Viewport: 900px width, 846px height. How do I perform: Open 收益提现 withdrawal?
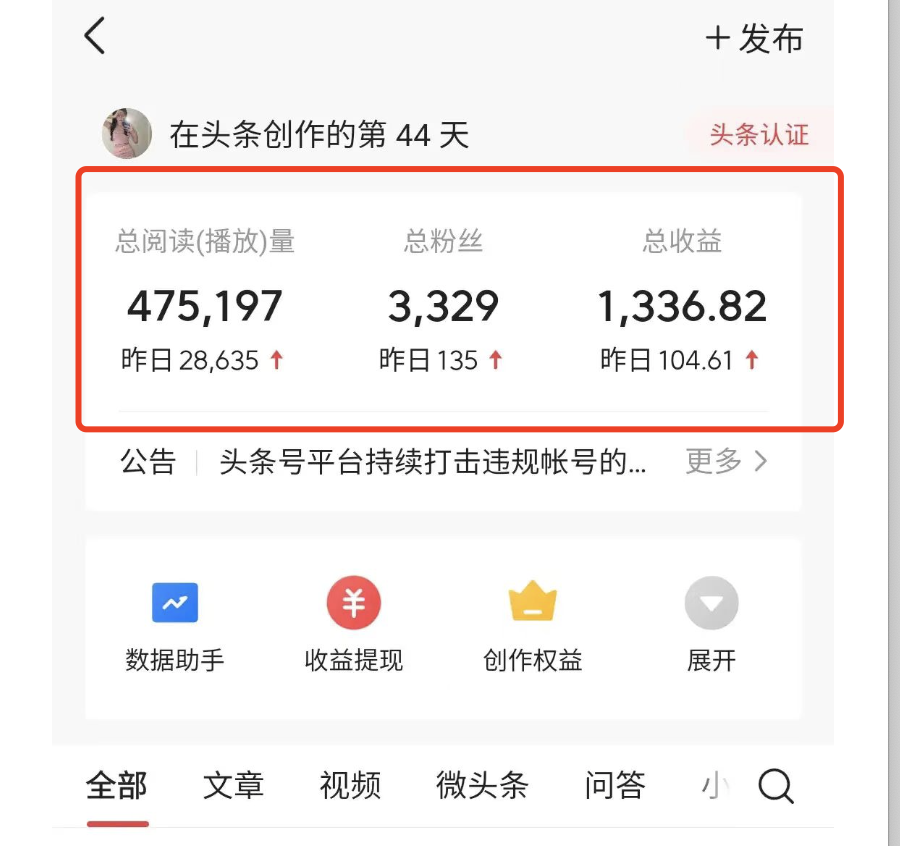[354, 626]
